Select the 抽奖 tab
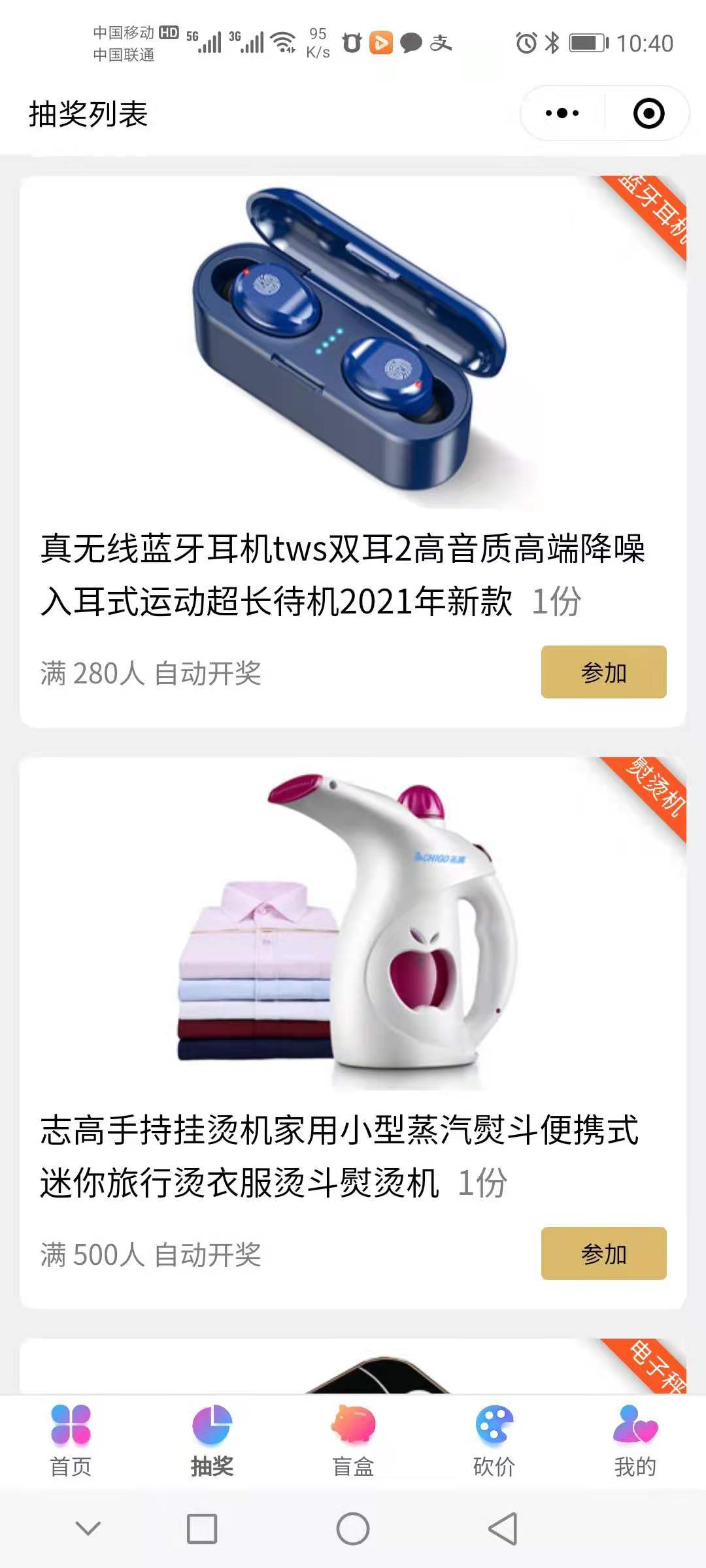706x1568 pixels. (212, 1442)
